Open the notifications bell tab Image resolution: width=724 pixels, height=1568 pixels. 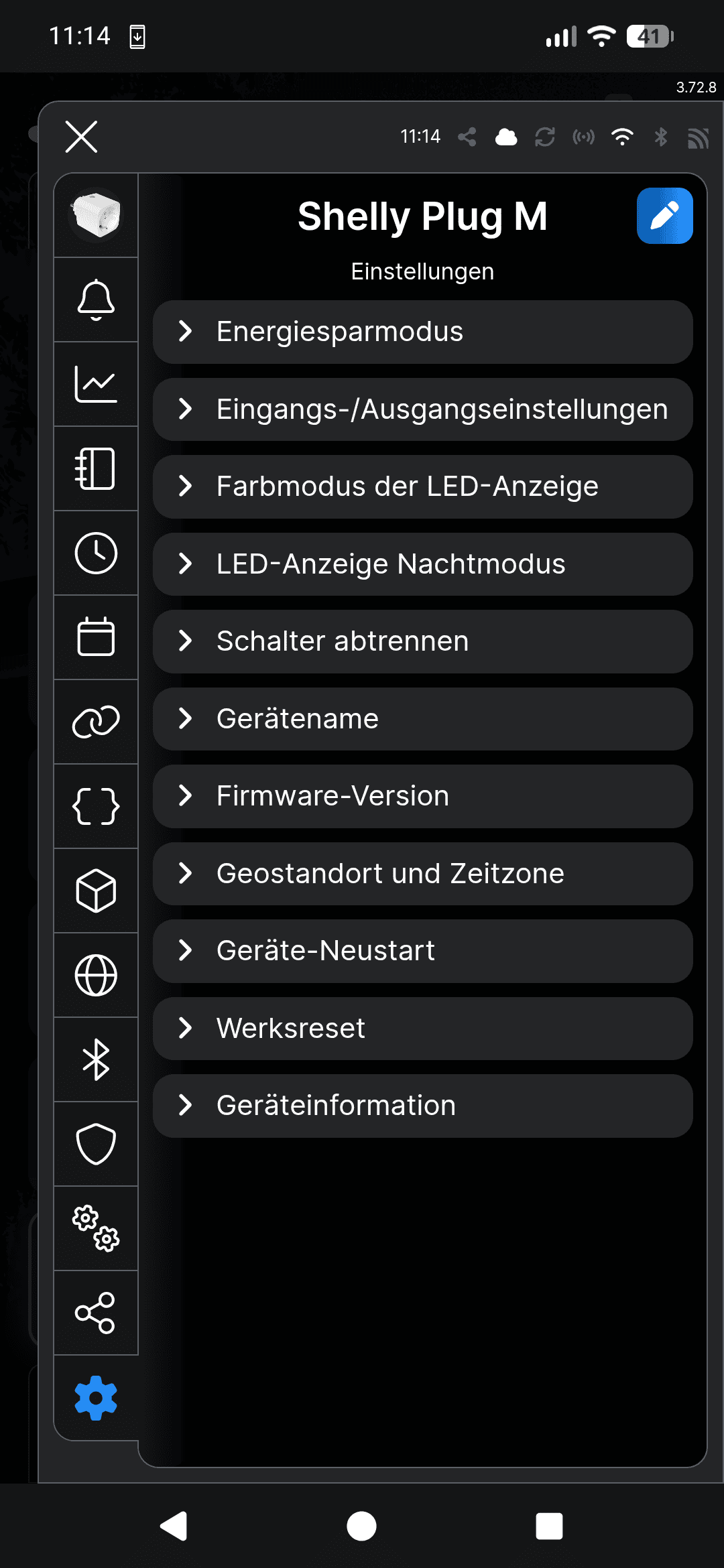[x=96, y=300]
